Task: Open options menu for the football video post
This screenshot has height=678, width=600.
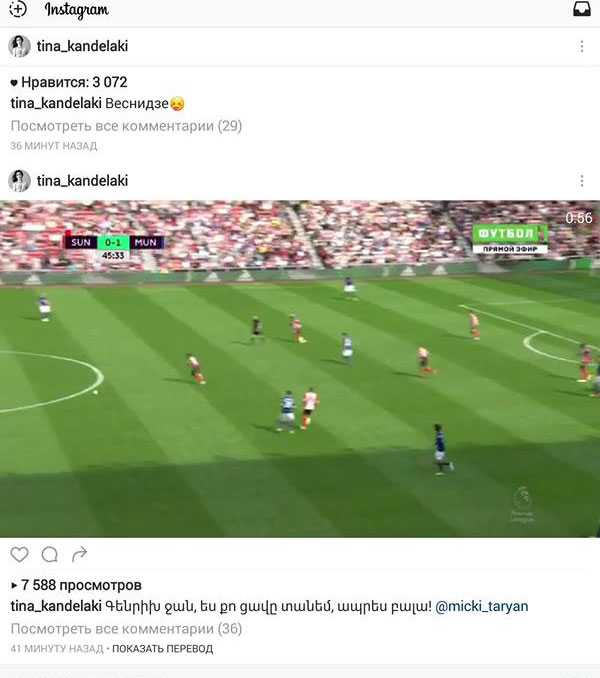Action: coord(582,181)
